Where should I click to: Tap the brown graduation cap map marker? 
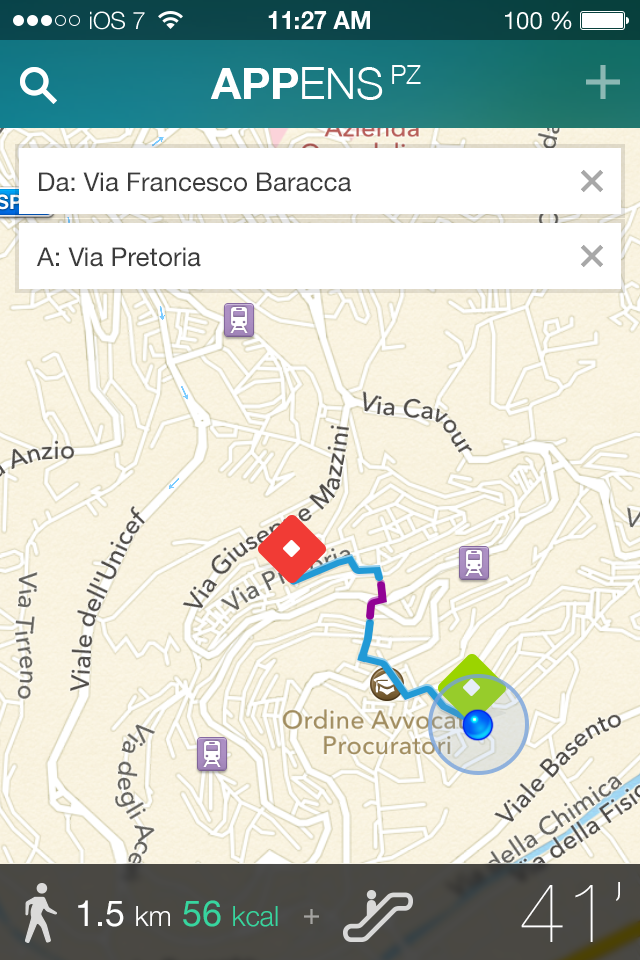pyautogui.click(x=385, y=684)
